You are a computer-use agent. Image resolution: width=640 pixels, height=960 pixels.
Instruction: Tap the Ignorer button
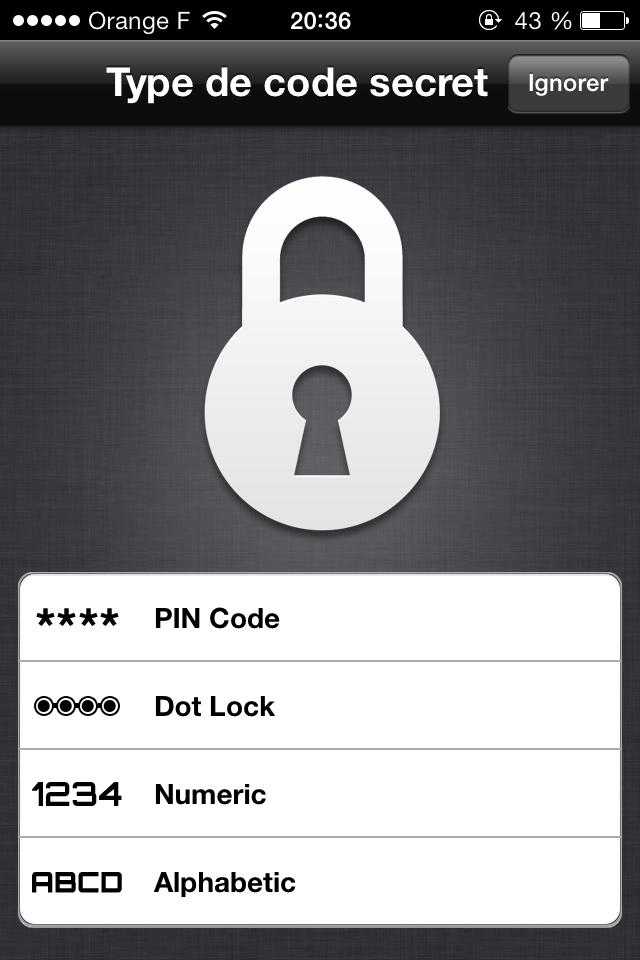[x=567, y=84]
